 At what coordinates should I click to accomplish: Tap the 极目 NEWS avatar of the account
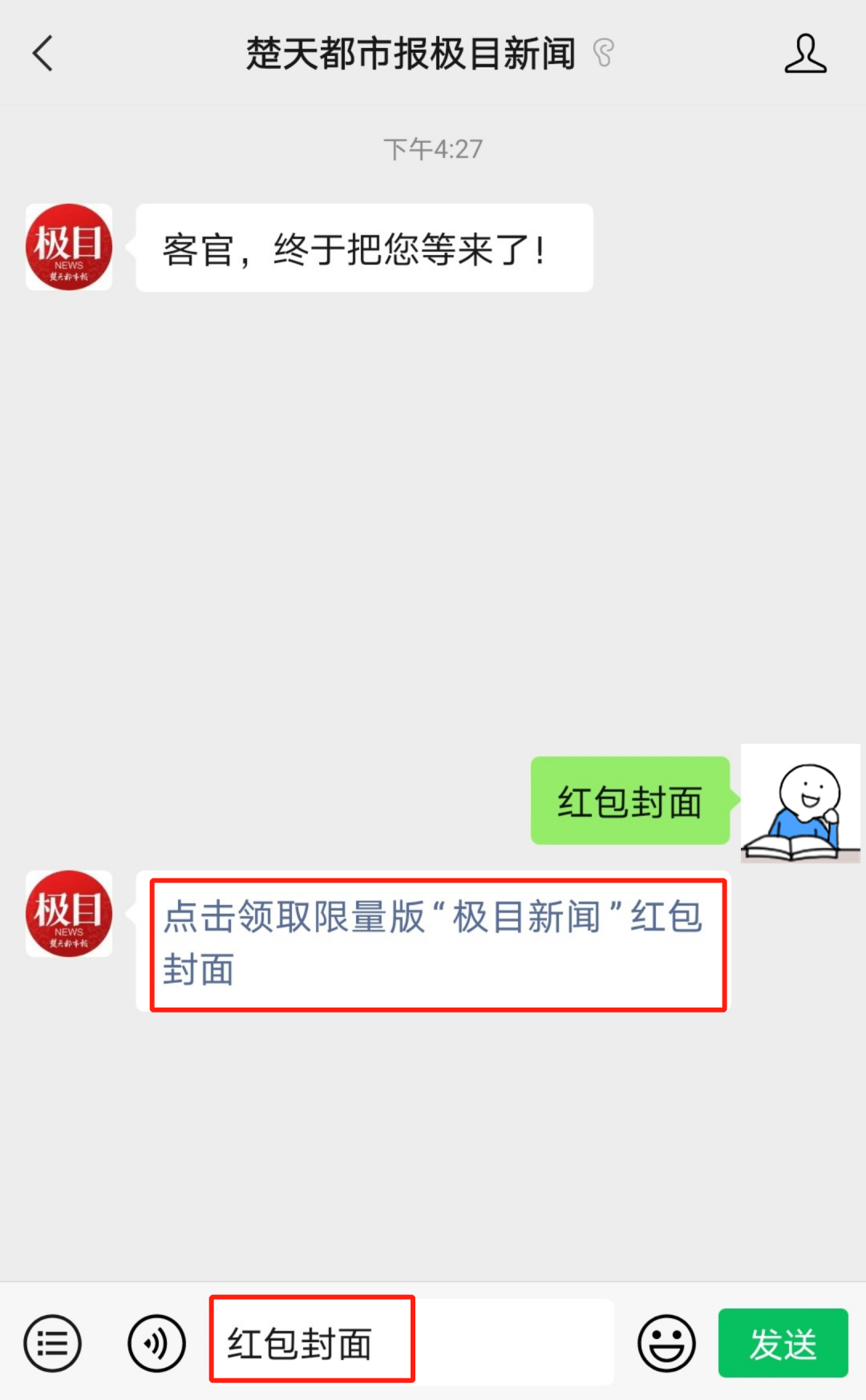coord(68,246)
